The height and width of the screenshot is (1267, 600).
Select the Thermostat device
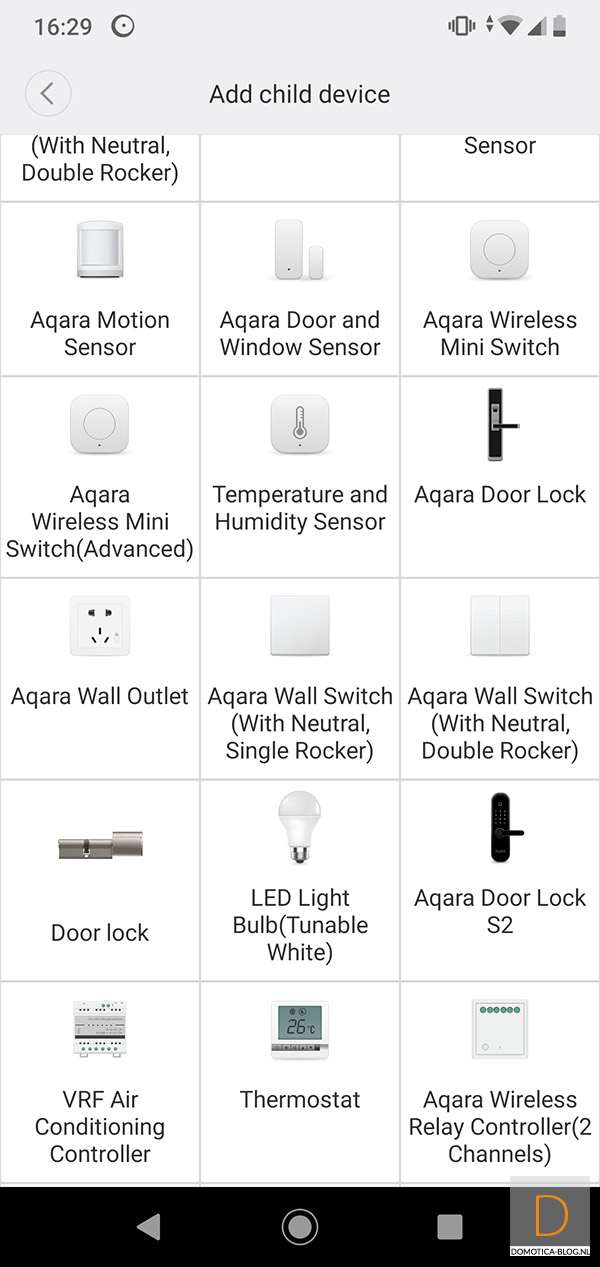coord(300,1082)
